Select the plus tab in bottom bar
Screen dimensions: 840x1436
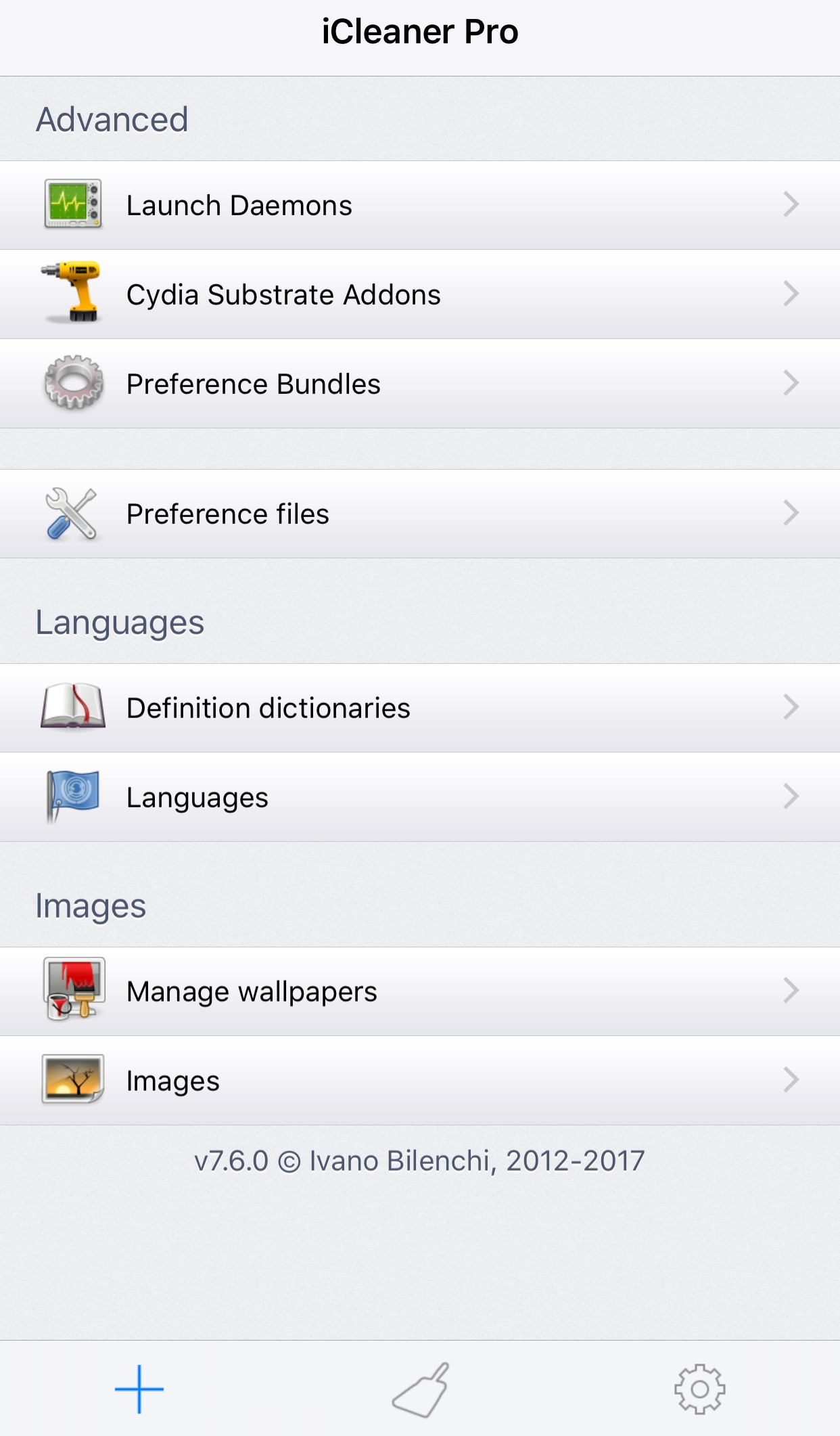[x=139, y=1389]
